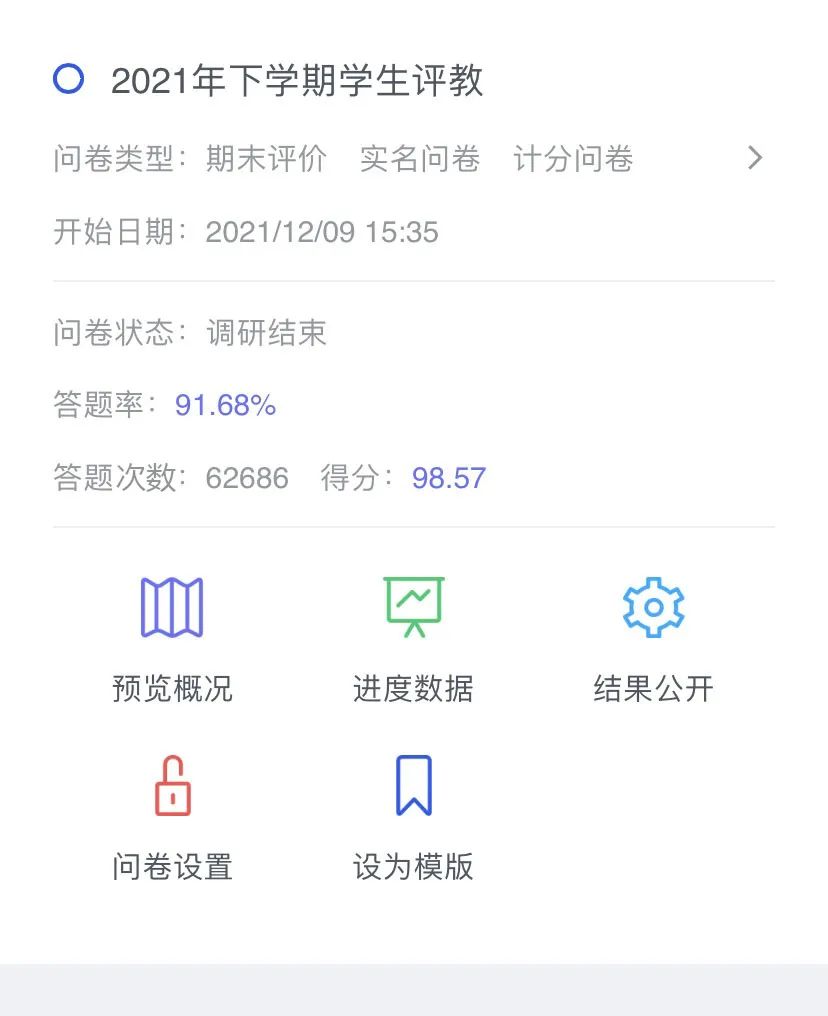This screenshot has width=828, height=1016.
Task: Open 预览概况 overview
Action: tap(172, 636)
